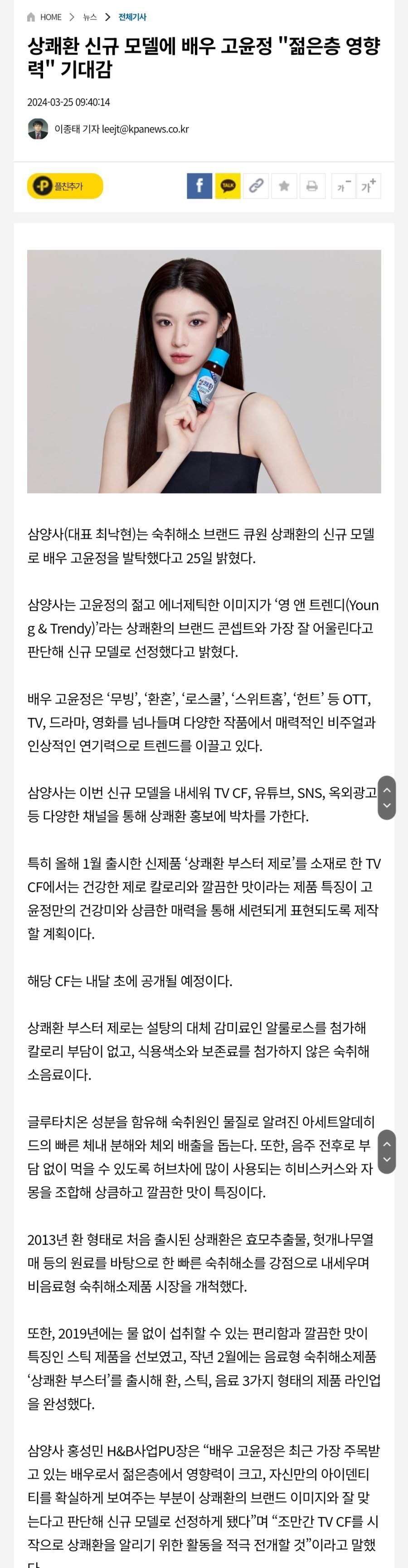Open the article photo of 고윤정

click(204, 371)
